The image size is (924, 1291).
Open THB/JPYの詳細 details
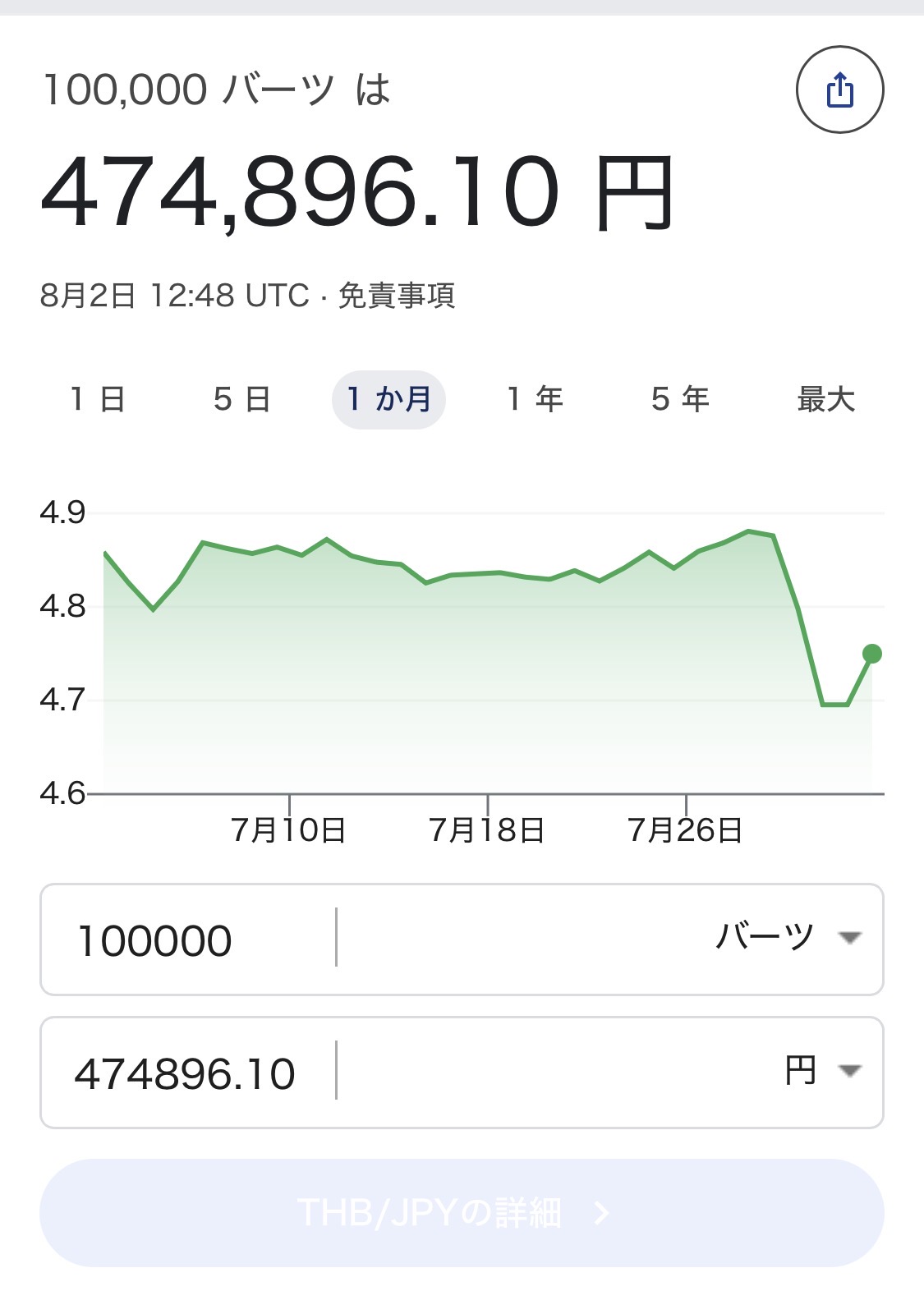(462, 1212)
